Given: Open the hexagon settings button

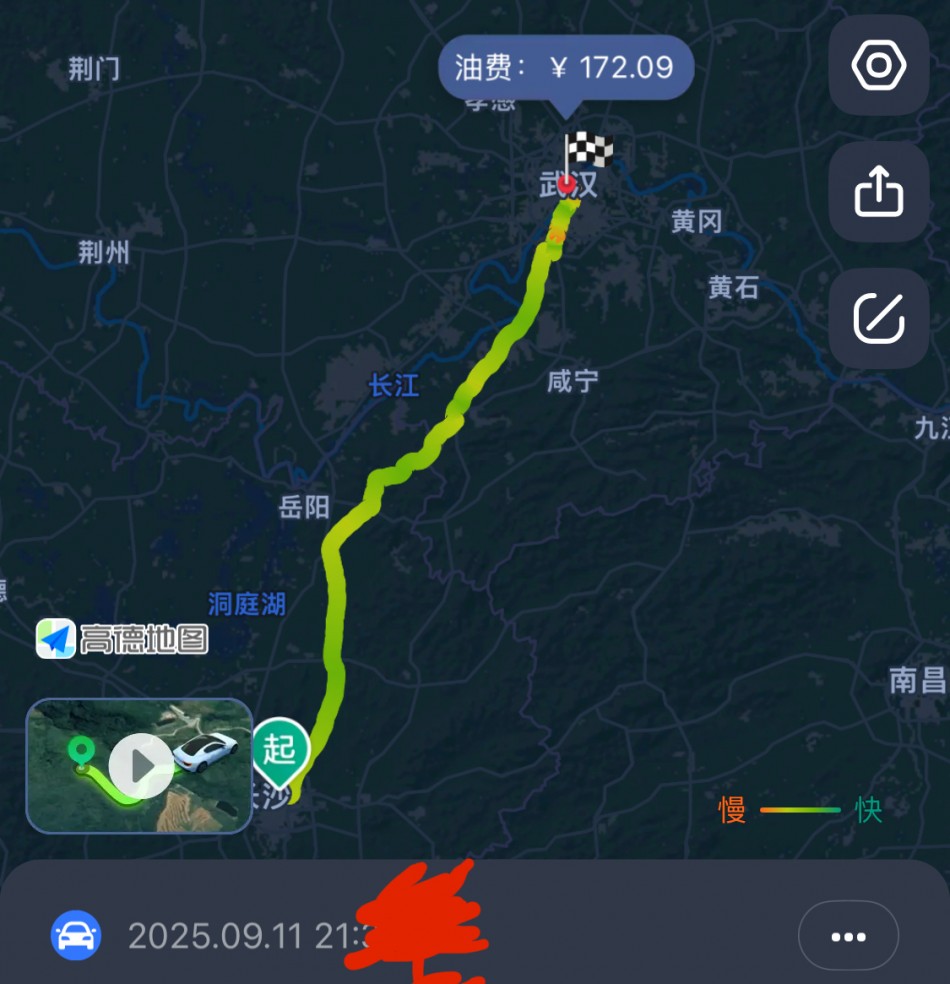Looking at the screenshot, I should coord(878,66).
